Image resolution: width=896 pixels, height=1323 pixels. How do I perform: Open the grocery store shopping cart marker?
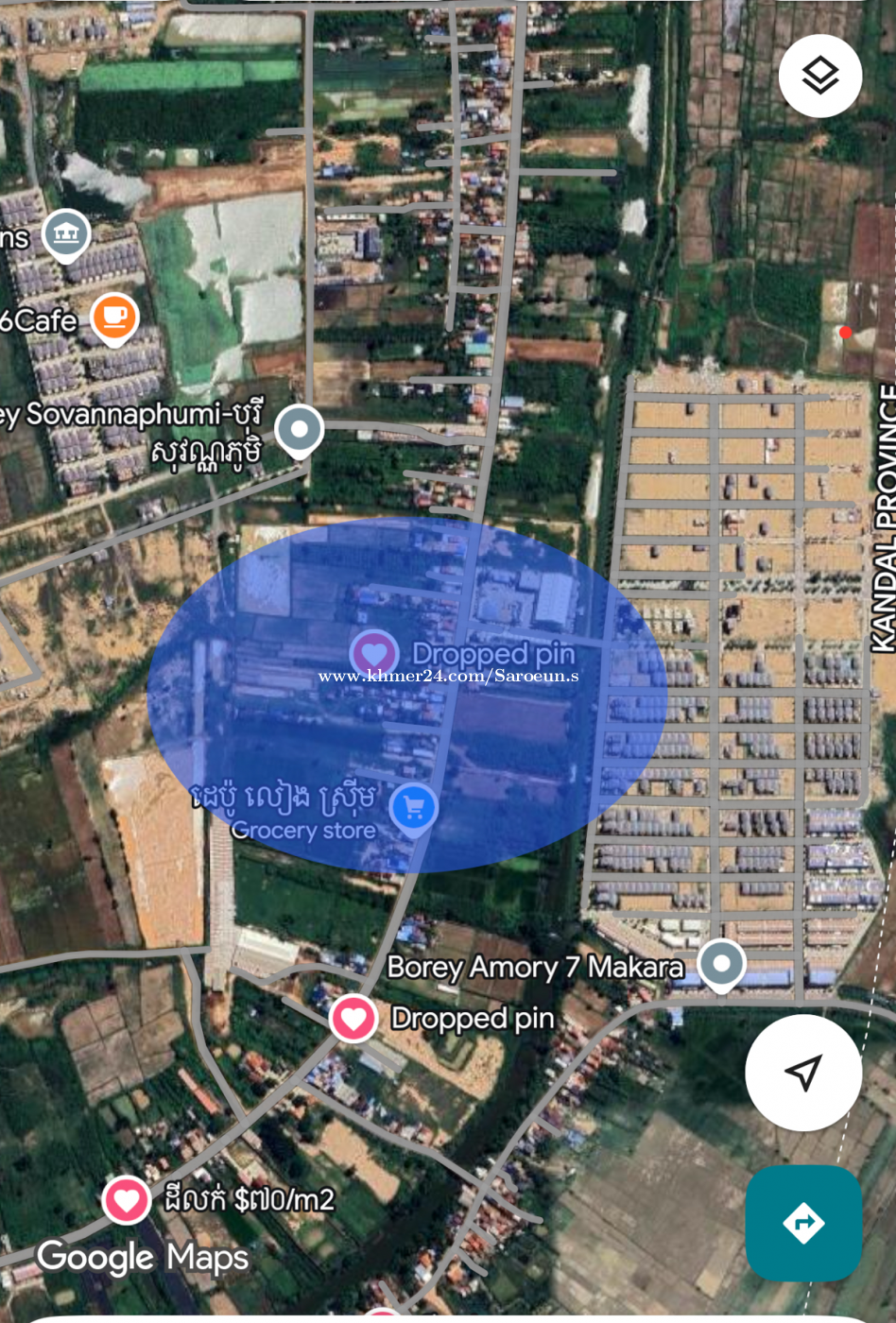(414, 808)
